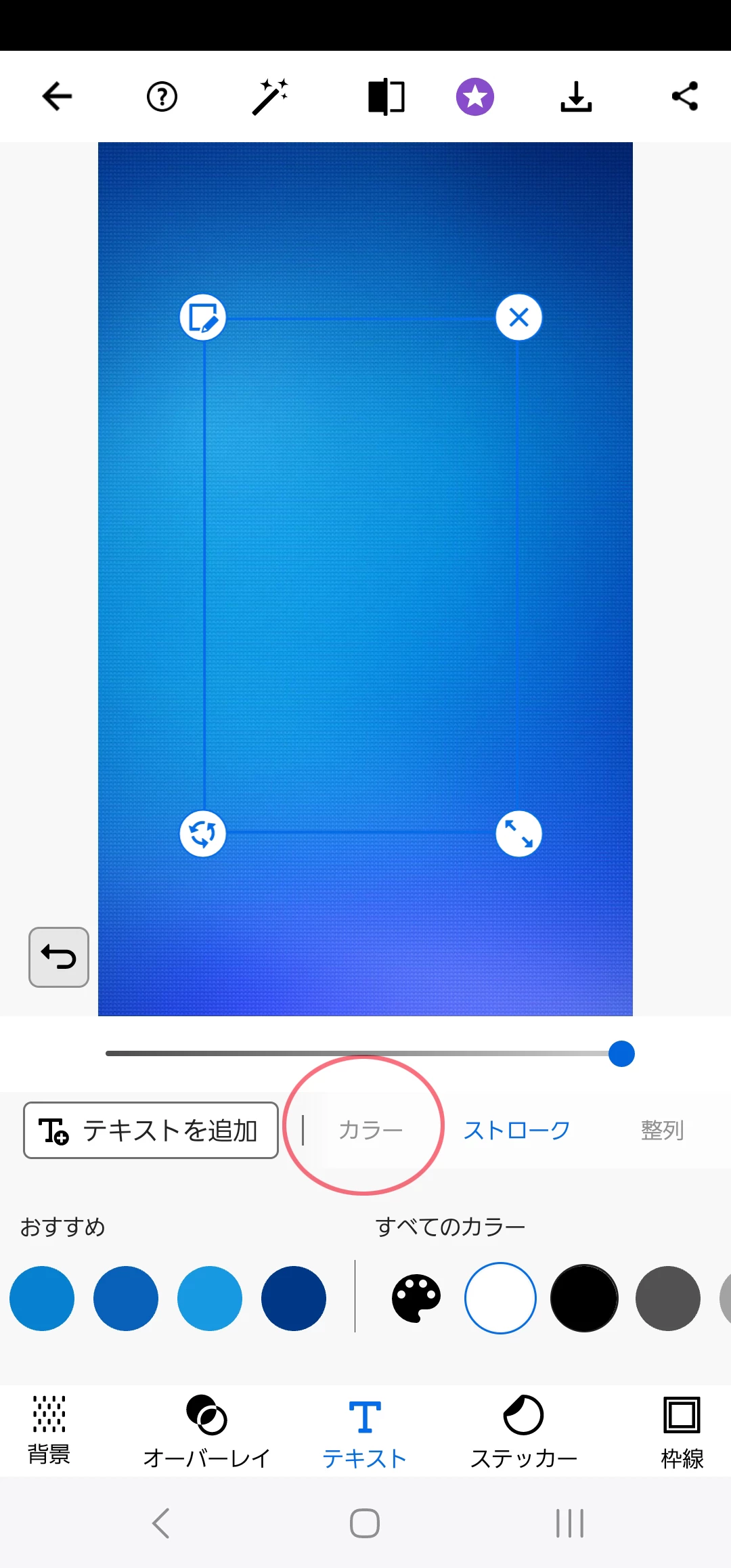Open the purple star premium icon
The image size is (731, 1568).
(x=474, y=97)
